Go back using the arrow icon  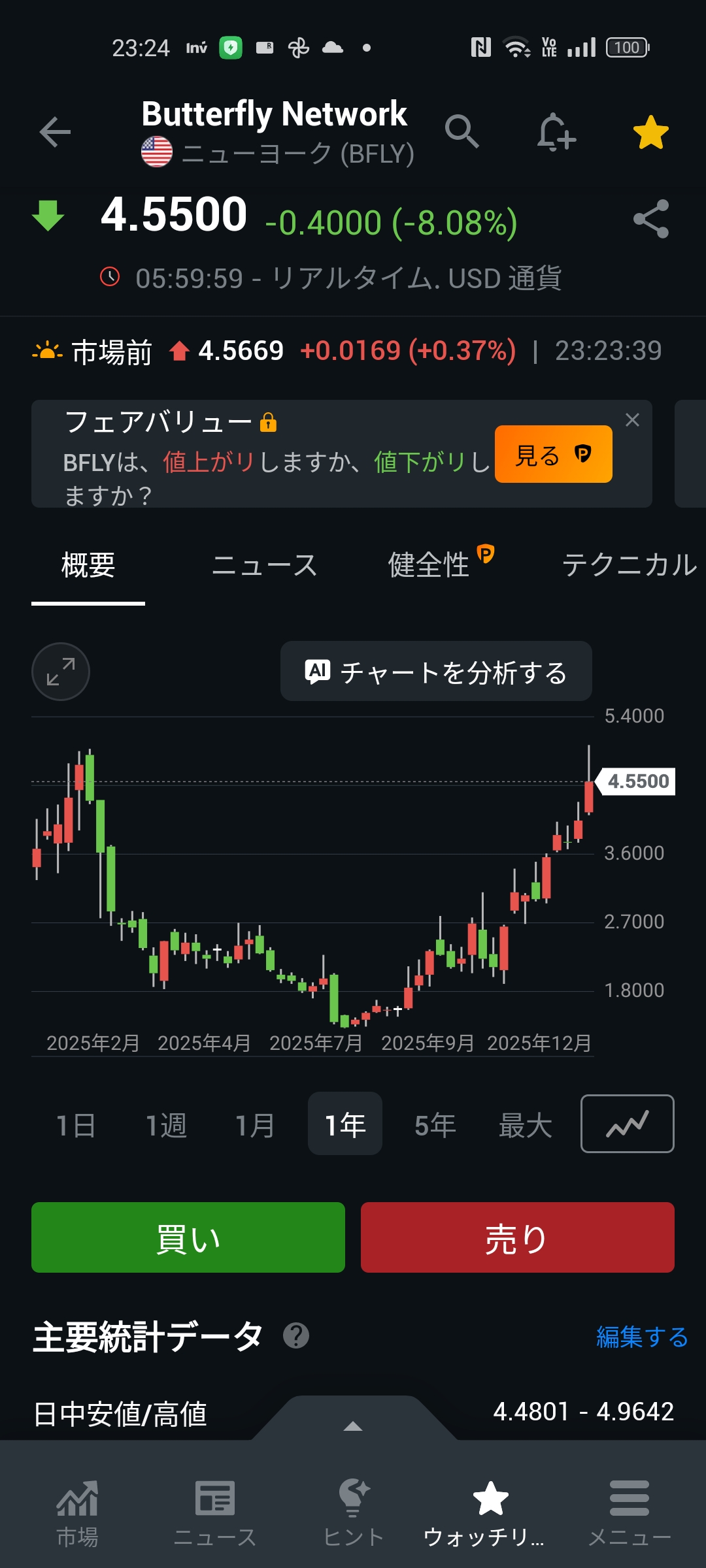coord(55,133)
